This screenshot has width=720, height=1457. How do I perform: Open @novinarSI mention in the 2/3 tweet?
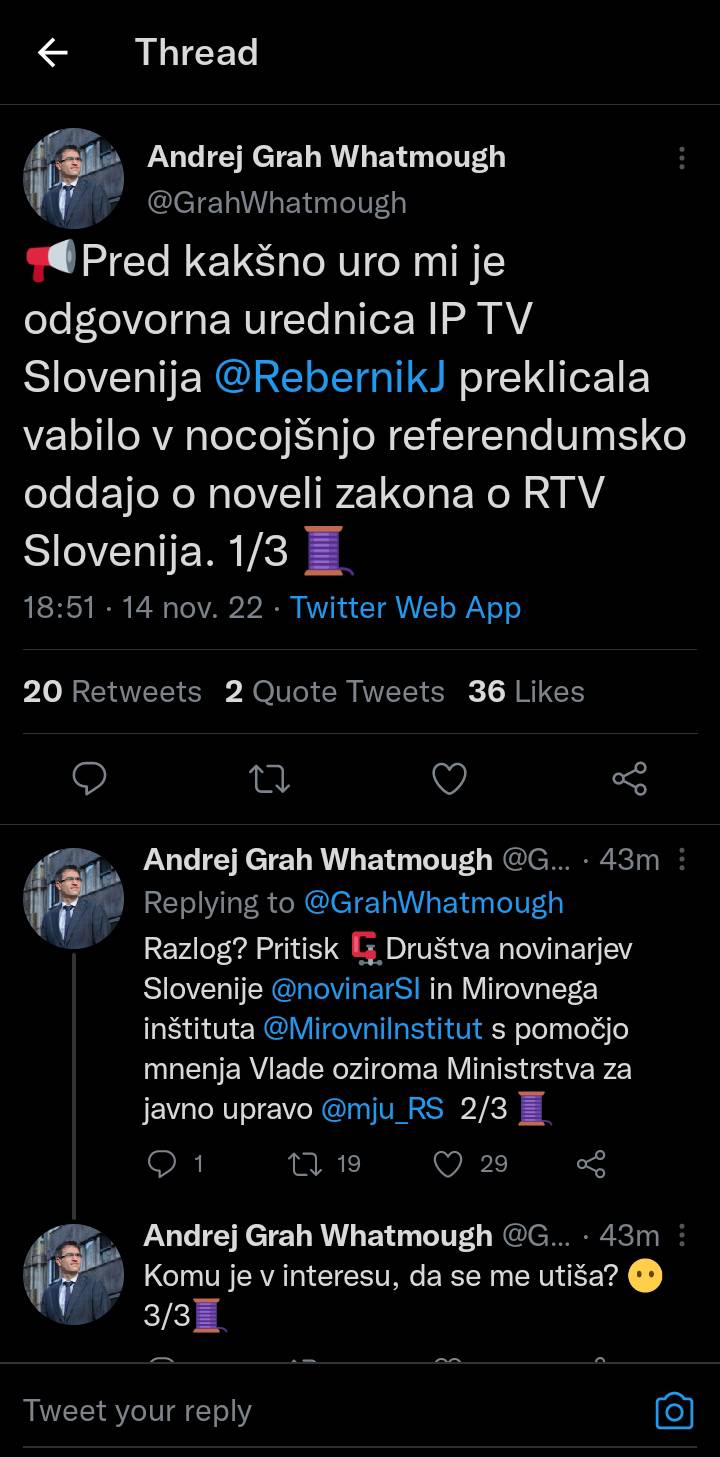[x=346, y=989]
